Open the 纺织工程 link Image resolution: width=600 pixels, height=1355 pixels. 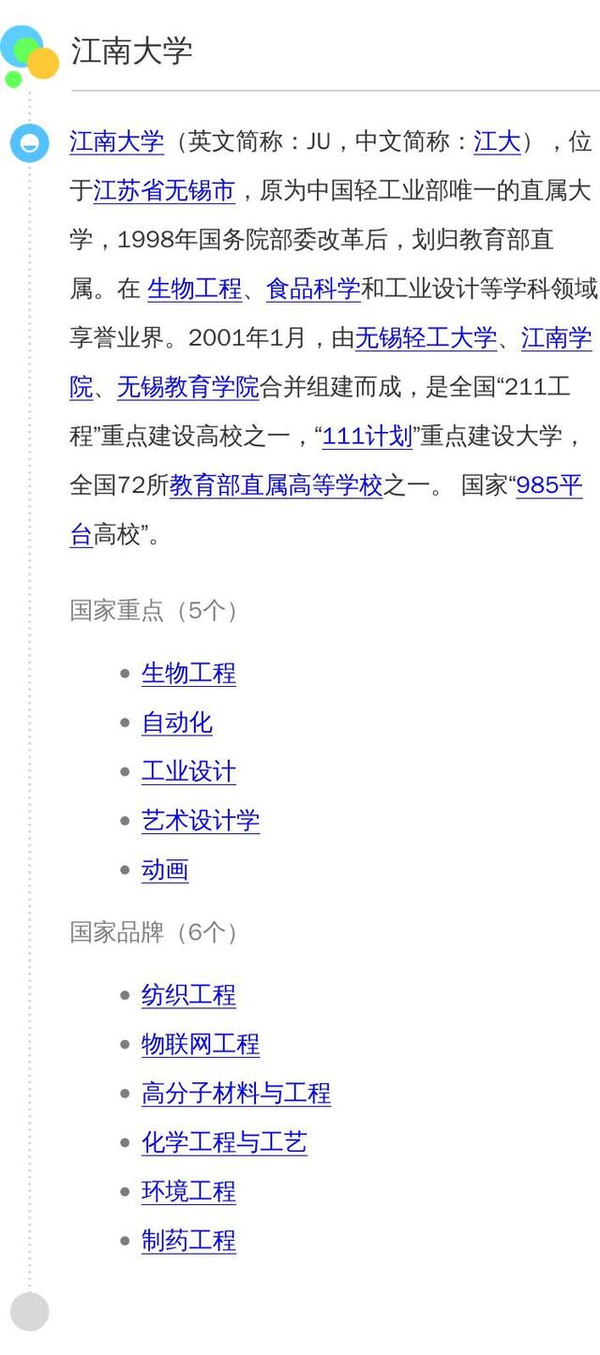[x=189, y=995]
